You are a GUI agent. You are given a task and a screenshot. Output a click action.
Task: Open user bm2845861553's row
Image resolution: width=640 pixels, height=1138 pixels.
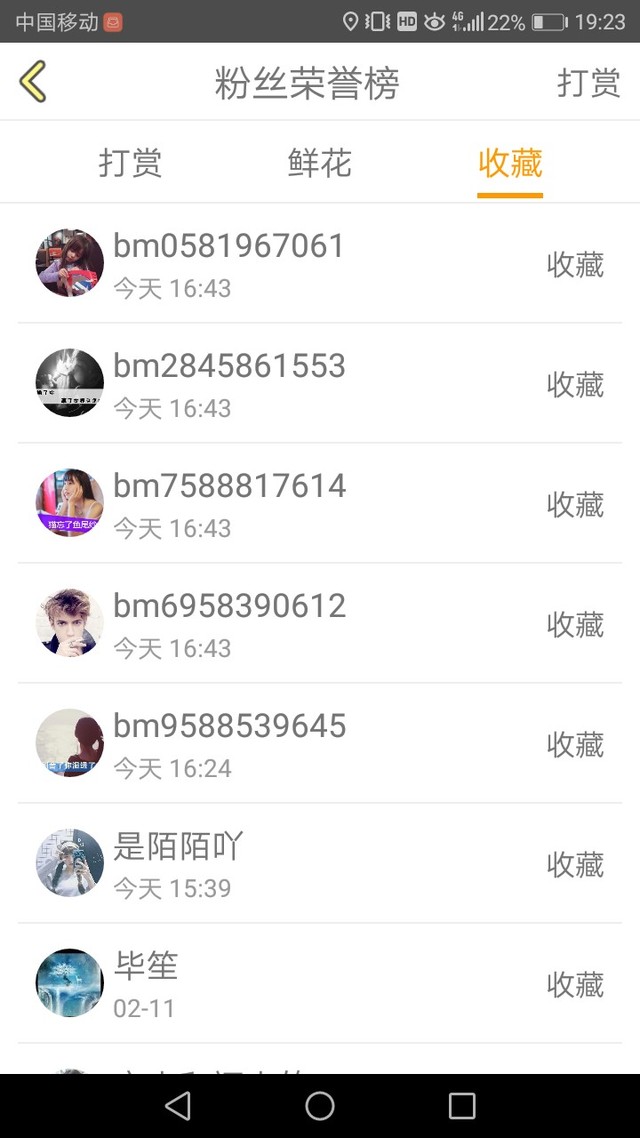320,384
